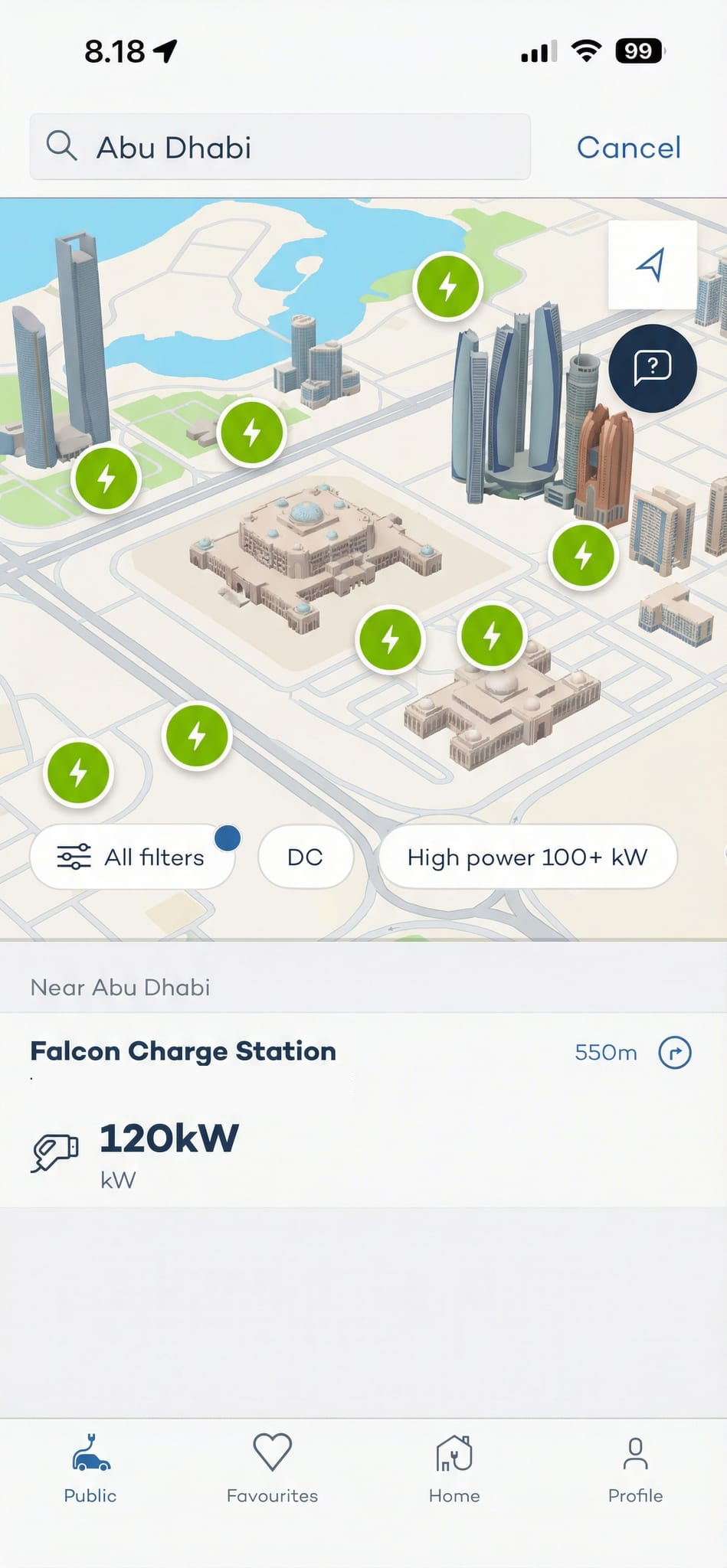Image resolution: width=727 pixels, height=1568 pixels.
Task: Switch to the Public tab
Action: [90, 1461]
